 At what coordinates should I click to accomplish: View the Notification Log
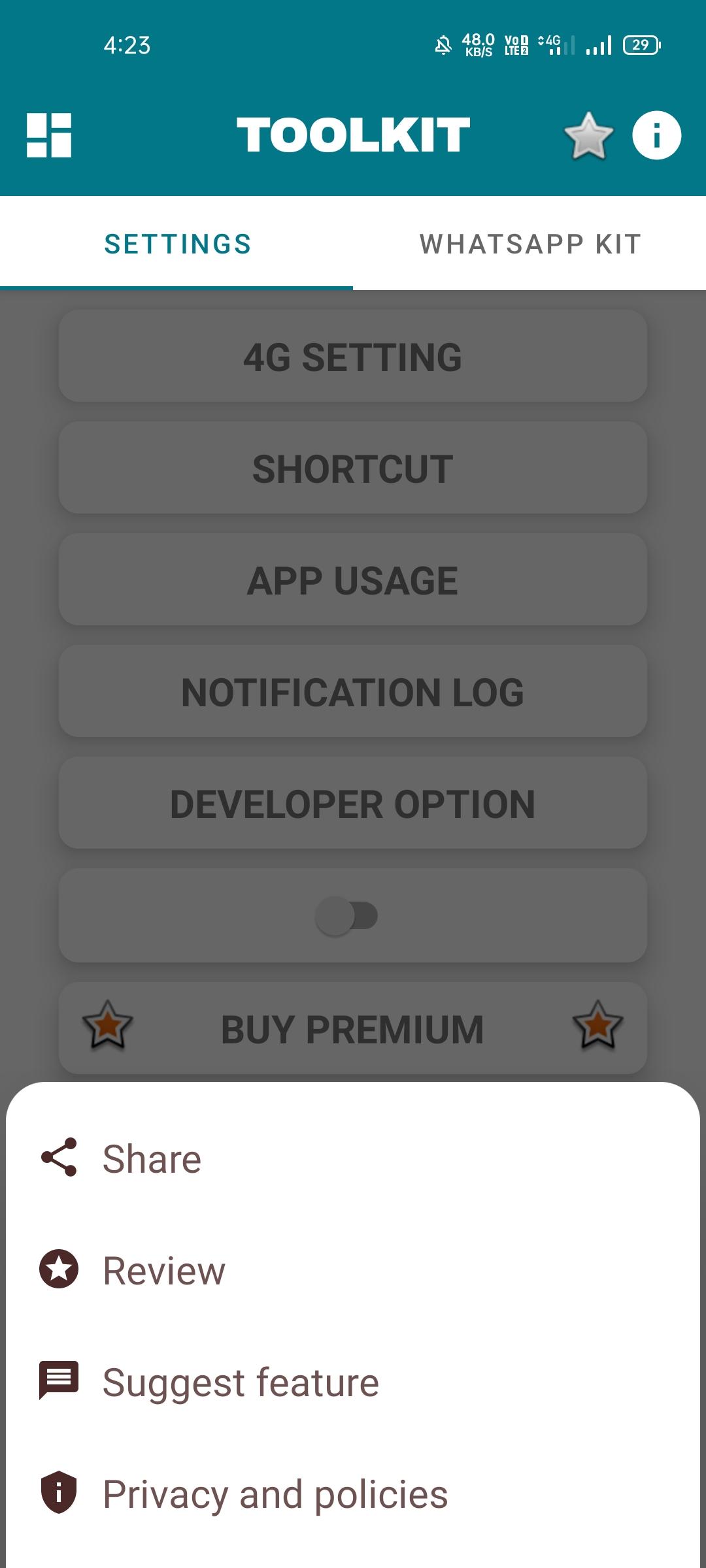pos(353,692)
